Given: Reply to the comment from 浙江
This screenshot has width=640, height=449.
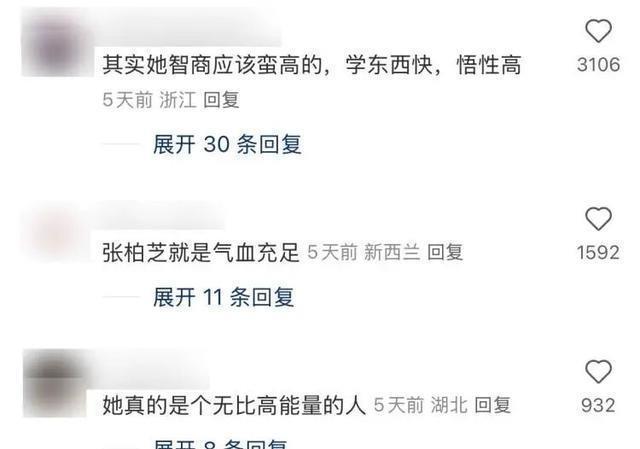Looking at the screenshot, I should click(x=221, y=100).
